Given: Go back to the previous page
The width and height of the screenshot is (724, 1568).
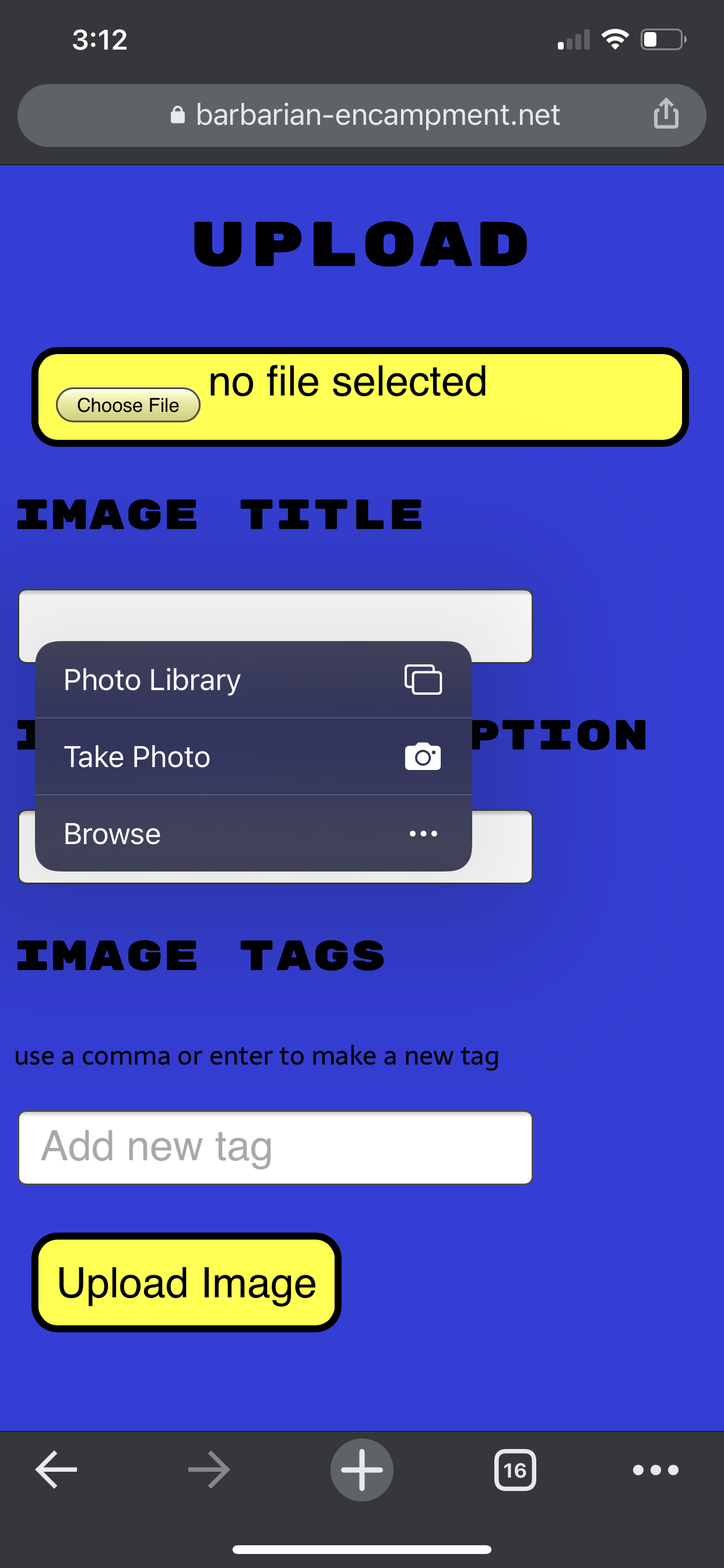Looking at the screenshot, I should [x=57, y=1469].
